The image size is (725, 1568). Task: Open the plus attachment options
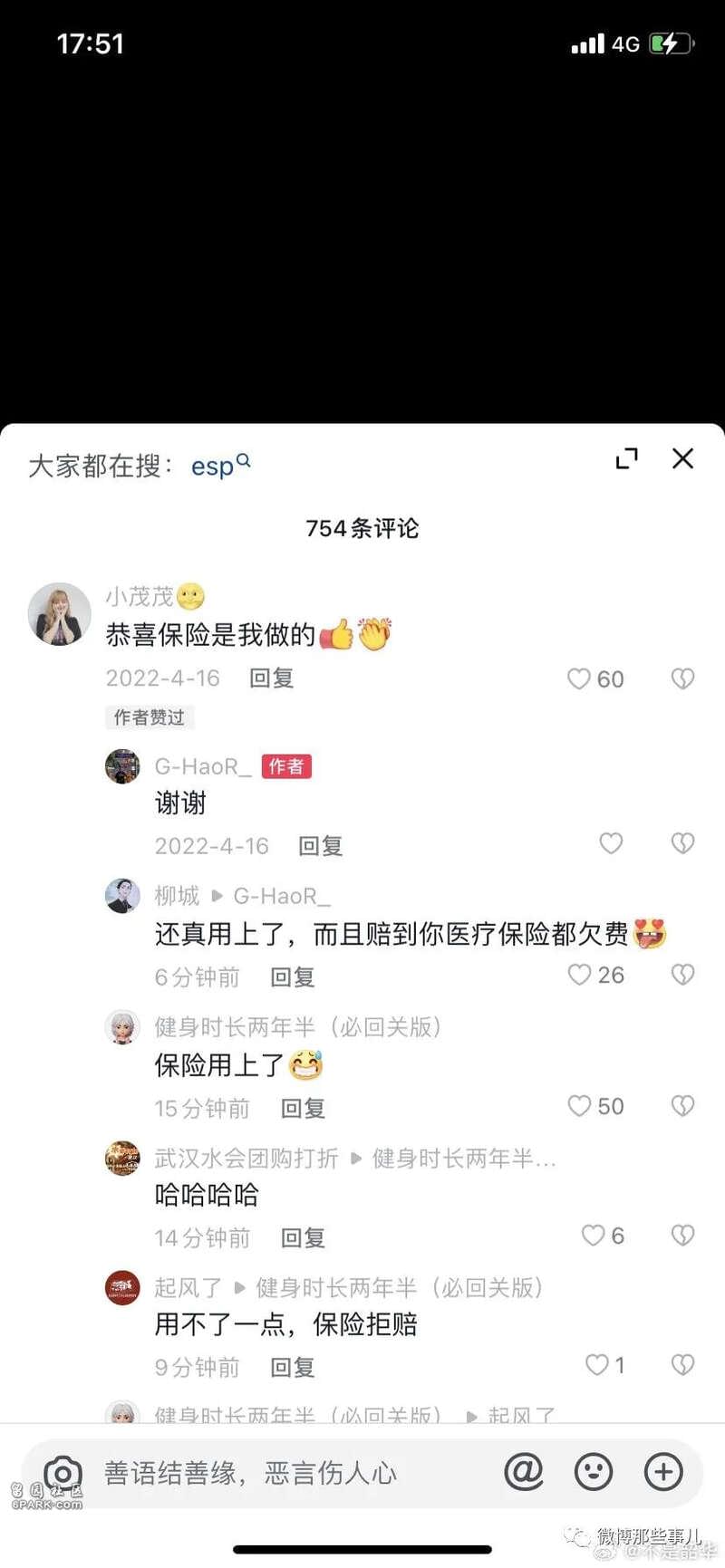[663, 1472]
